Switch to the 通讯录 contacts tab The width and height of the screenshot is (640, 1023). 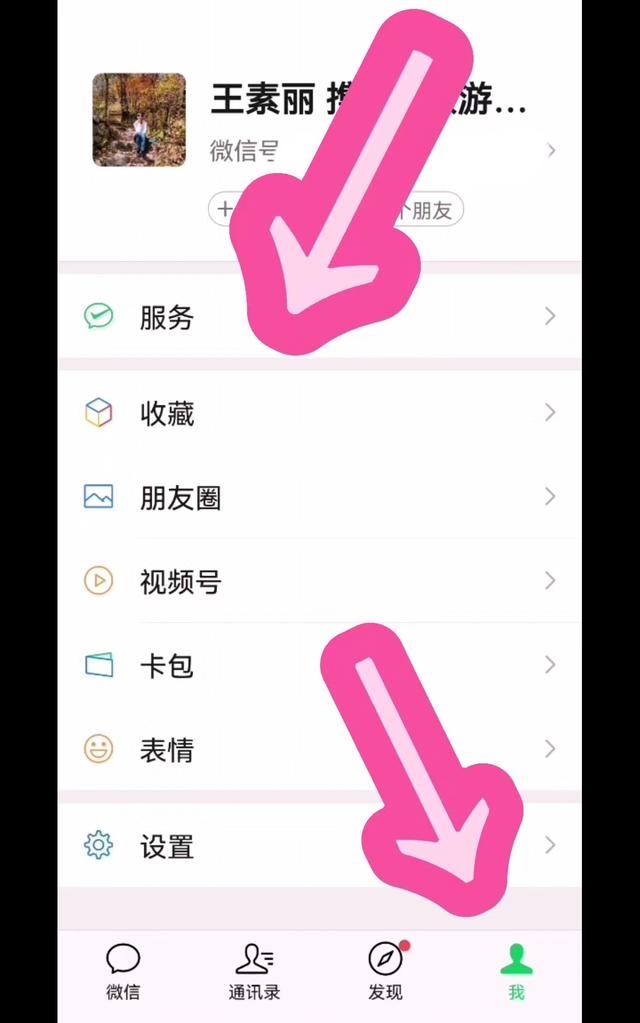pyautogui.click(x=254, y=972)
